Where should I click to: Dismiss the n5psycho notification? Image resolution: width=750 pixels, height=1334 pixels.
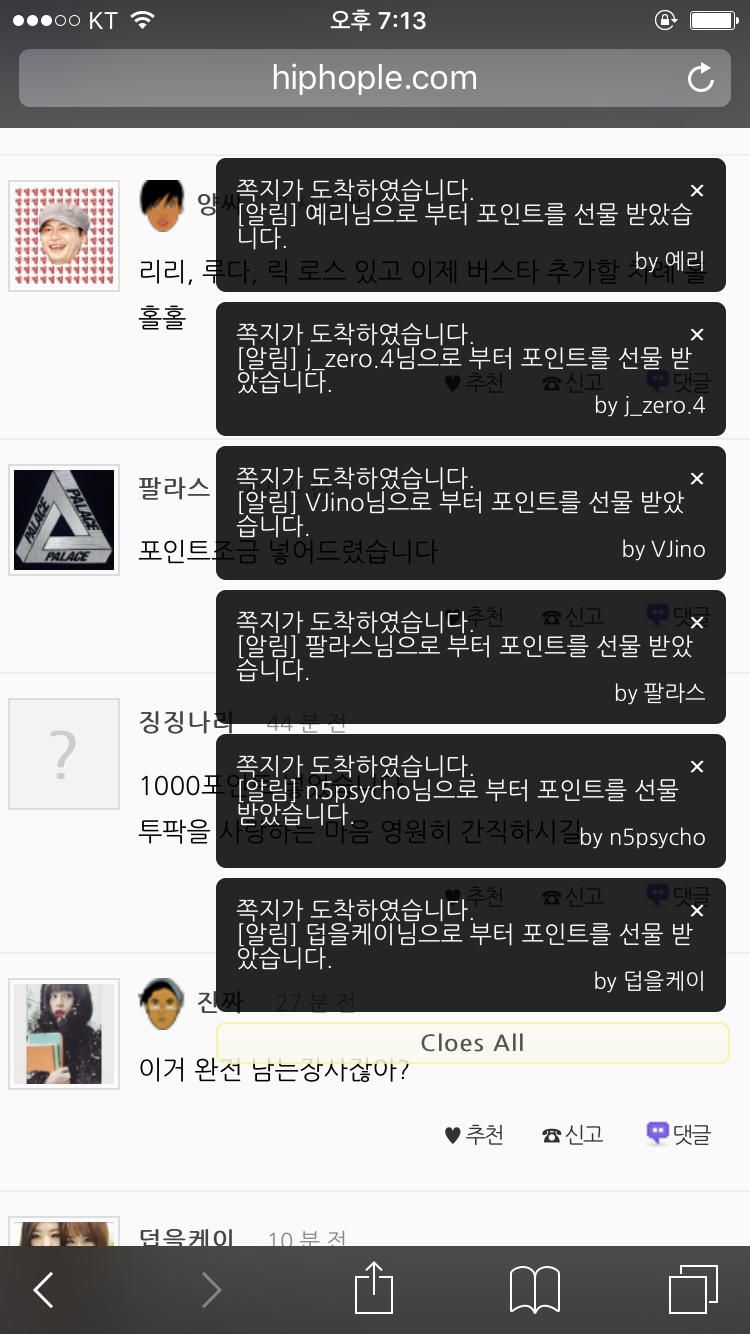point(697,767)
